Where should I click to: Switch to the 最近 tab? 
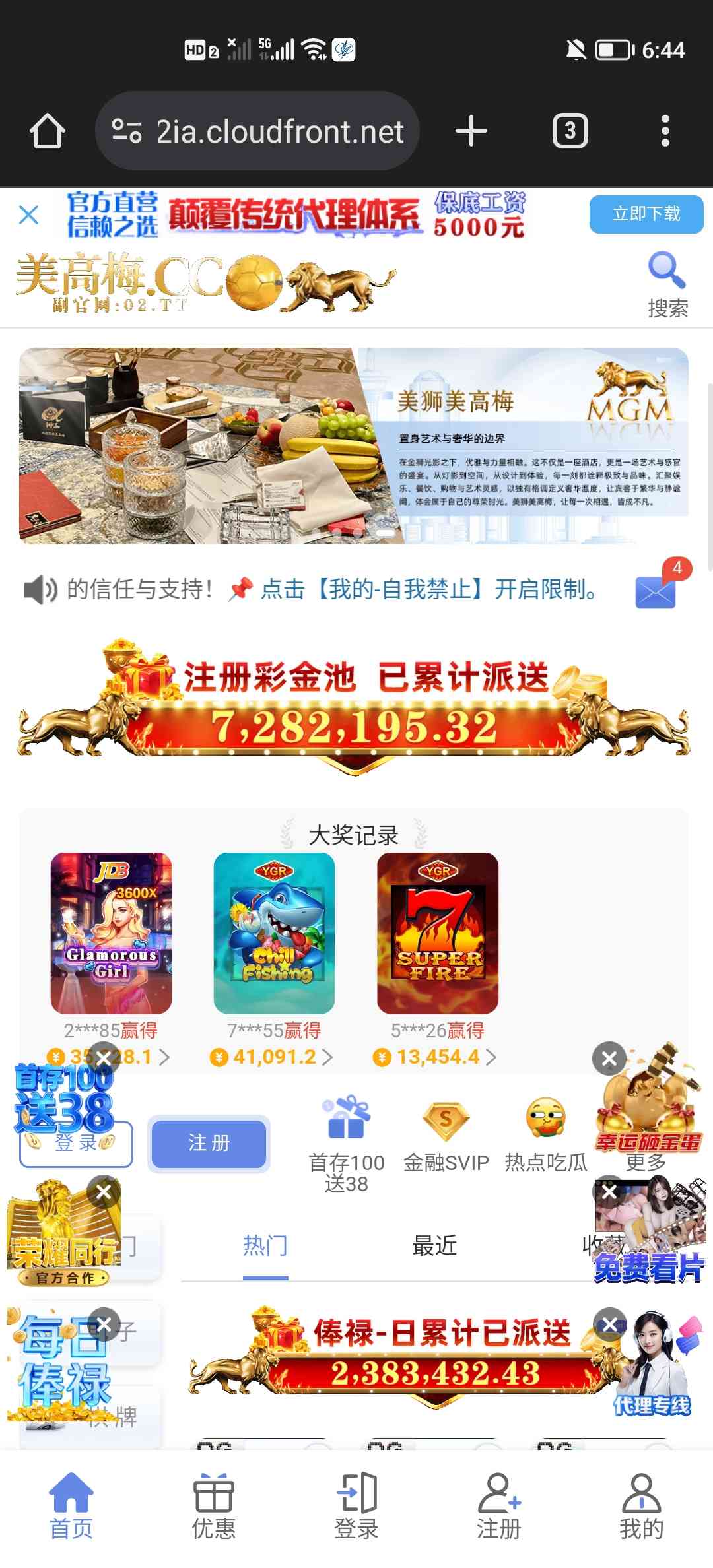pos(434,1245)
